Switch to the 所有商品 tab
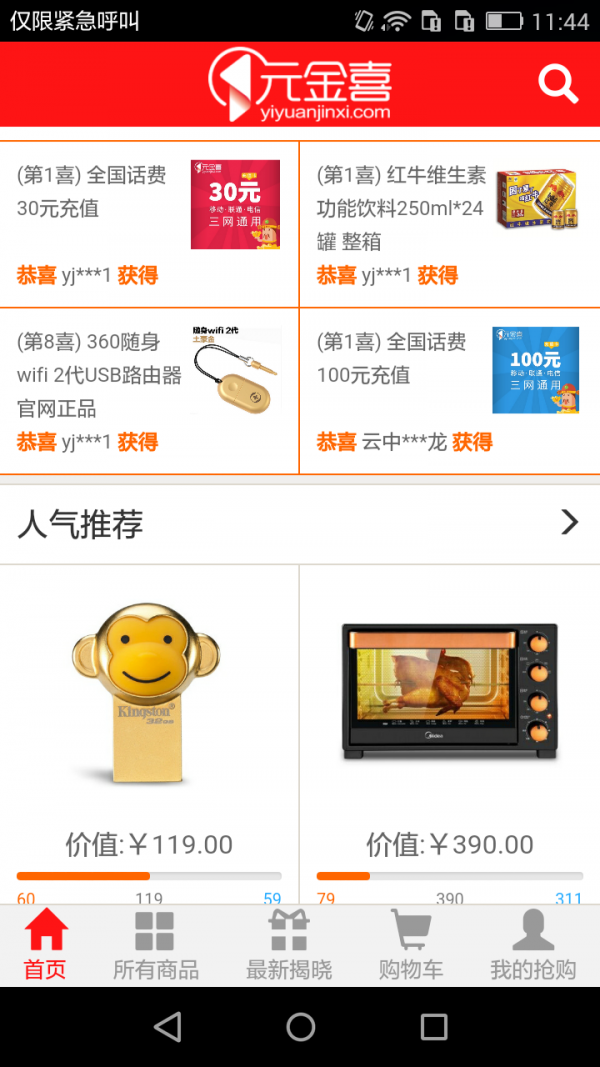Viewport: 600px width, 1067px height. [155, 946]
